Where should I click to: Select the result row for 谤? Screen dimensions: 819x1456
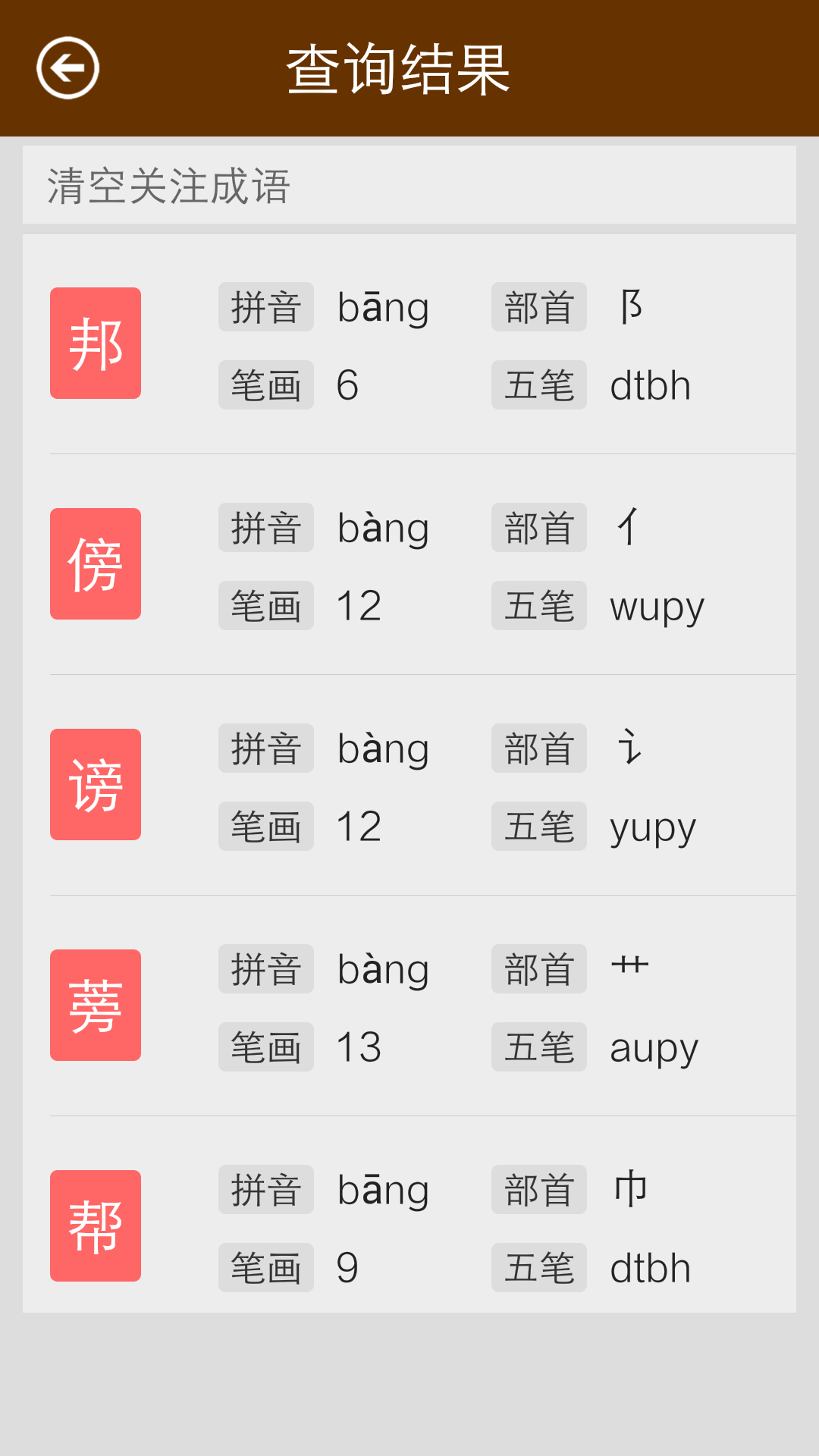pos(96,785)
